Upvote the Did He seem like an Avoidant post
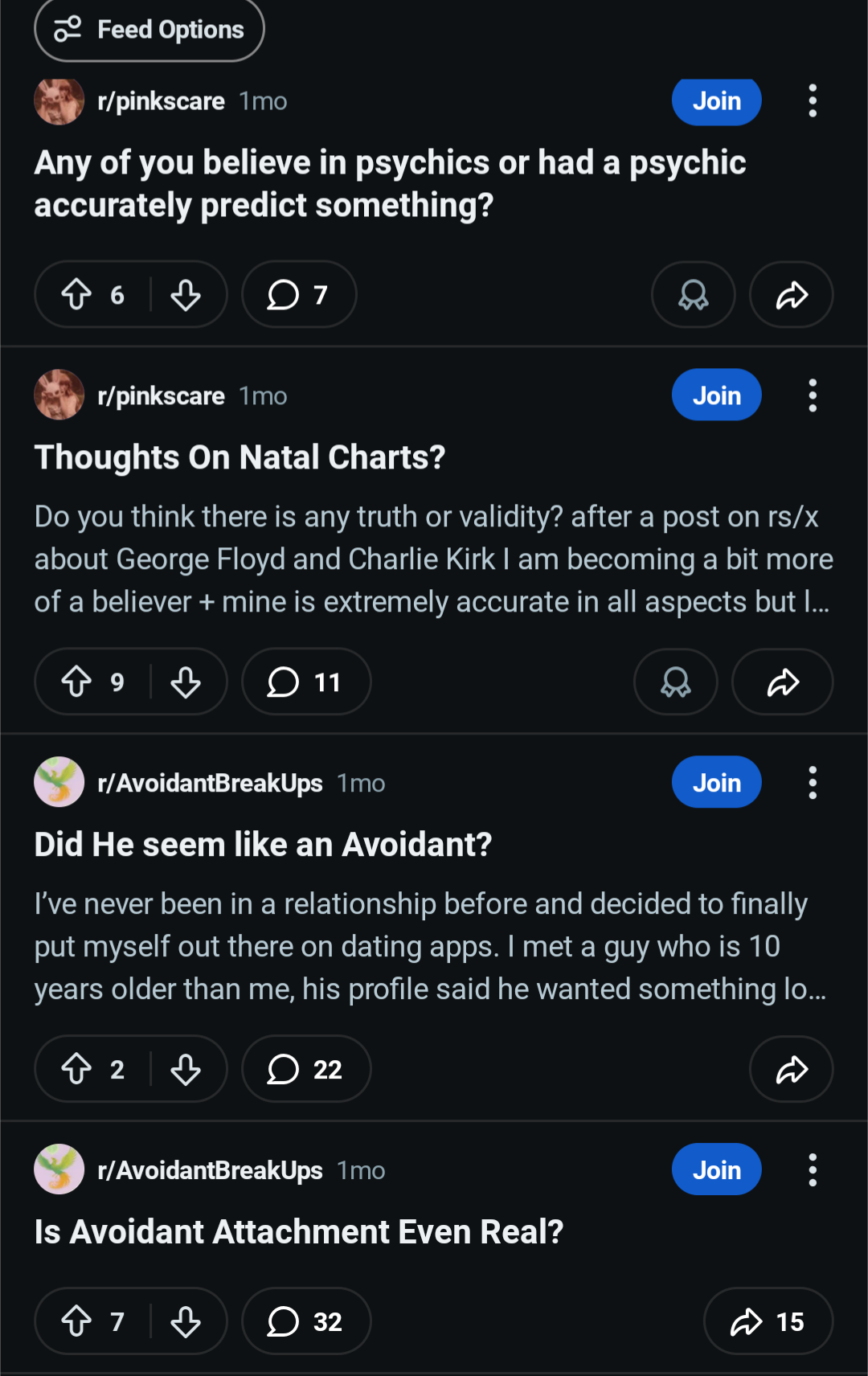Image resolution: width=868 pixels, height=1376 pixels. (x=77, y=1070)
